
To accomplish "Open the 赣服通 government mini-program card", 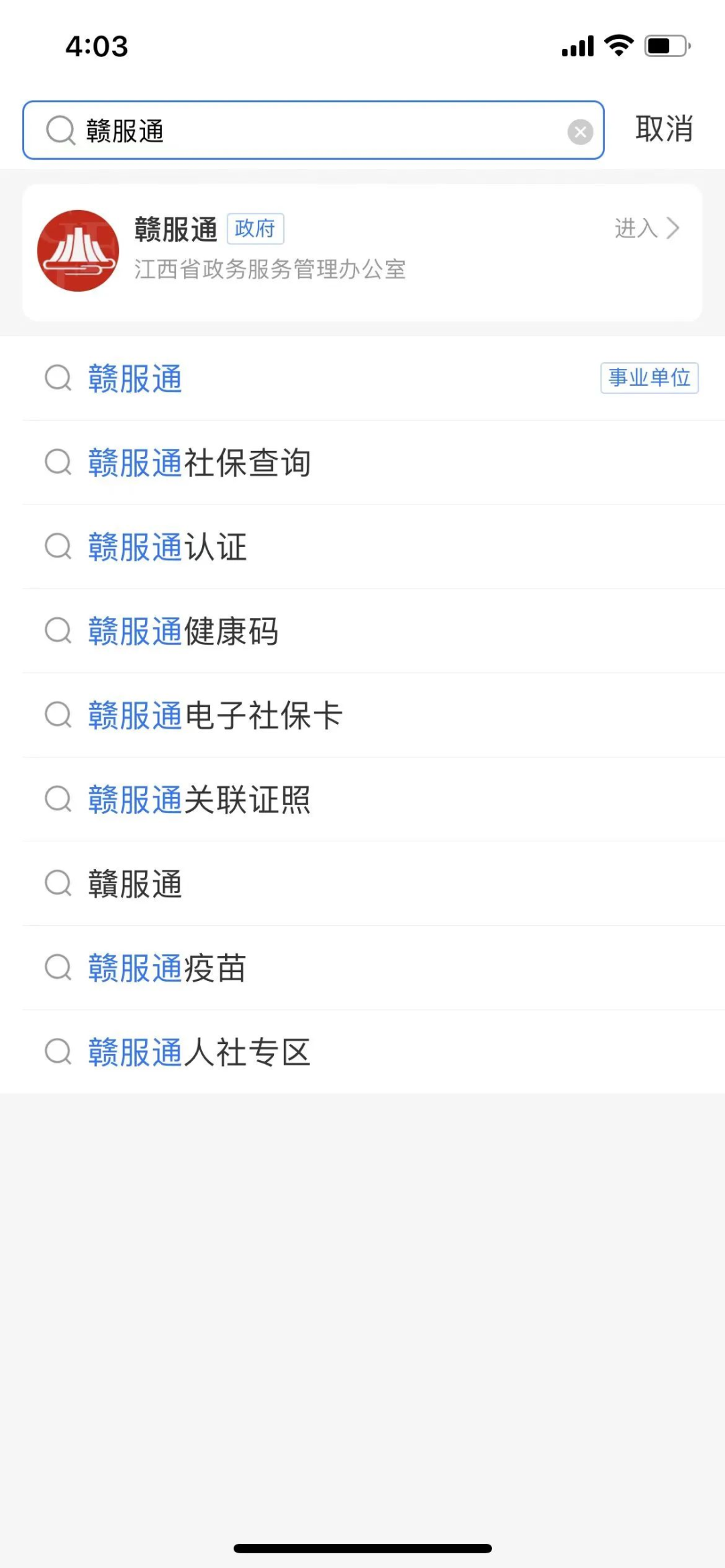I will pyautogui.click(x=362, y=252).
